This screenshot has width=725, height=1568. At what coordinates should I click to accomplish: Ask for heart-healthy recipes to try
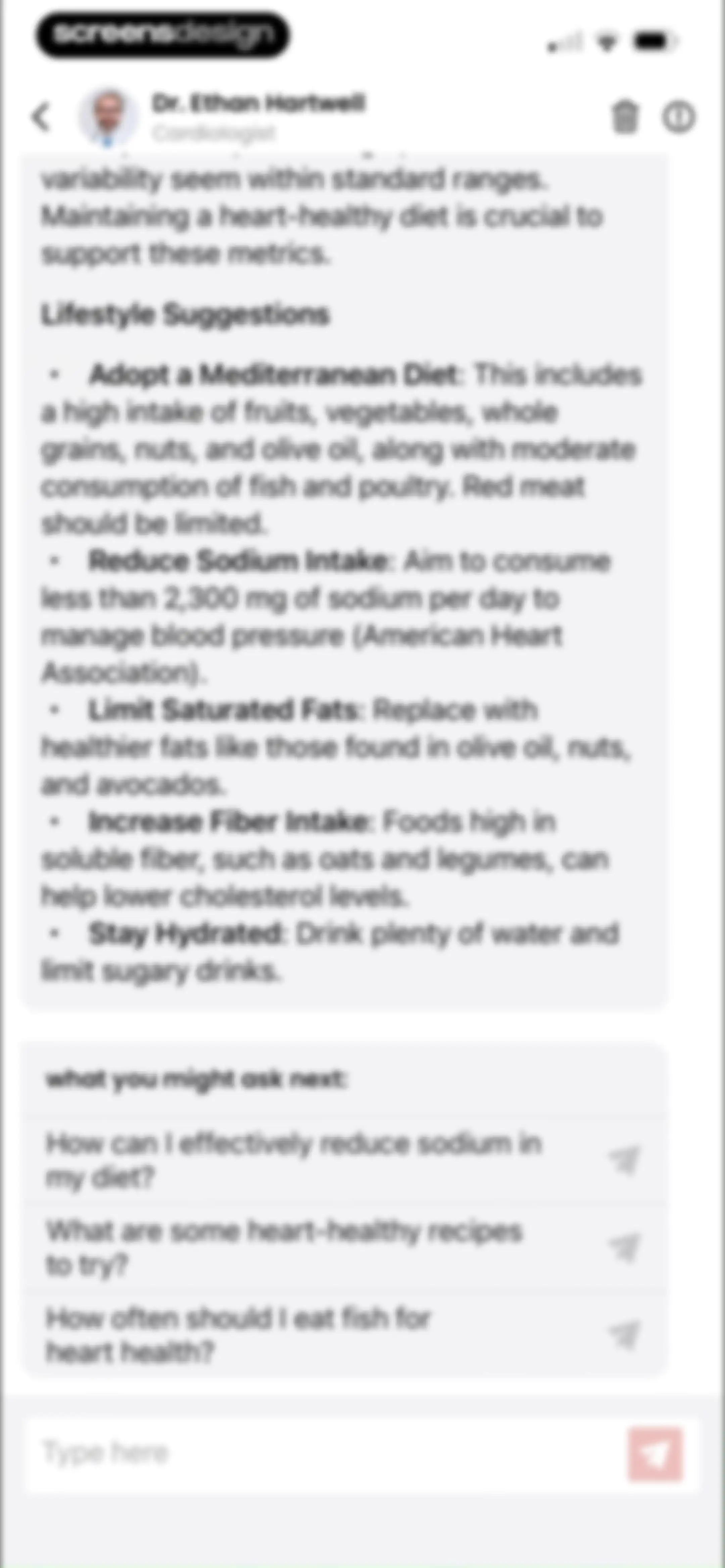pos(344,1247)
